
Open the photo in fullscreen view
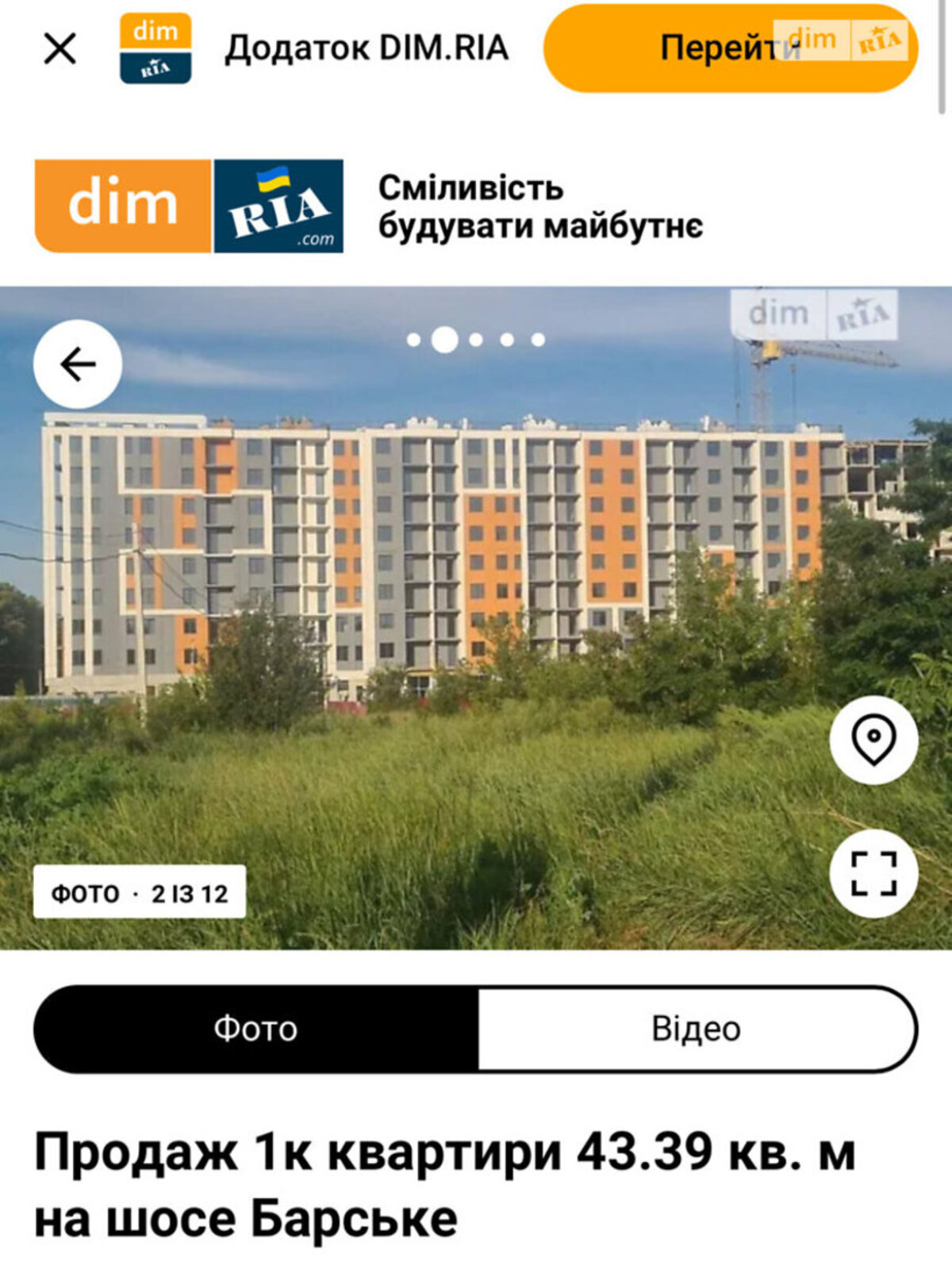(873, 874)
